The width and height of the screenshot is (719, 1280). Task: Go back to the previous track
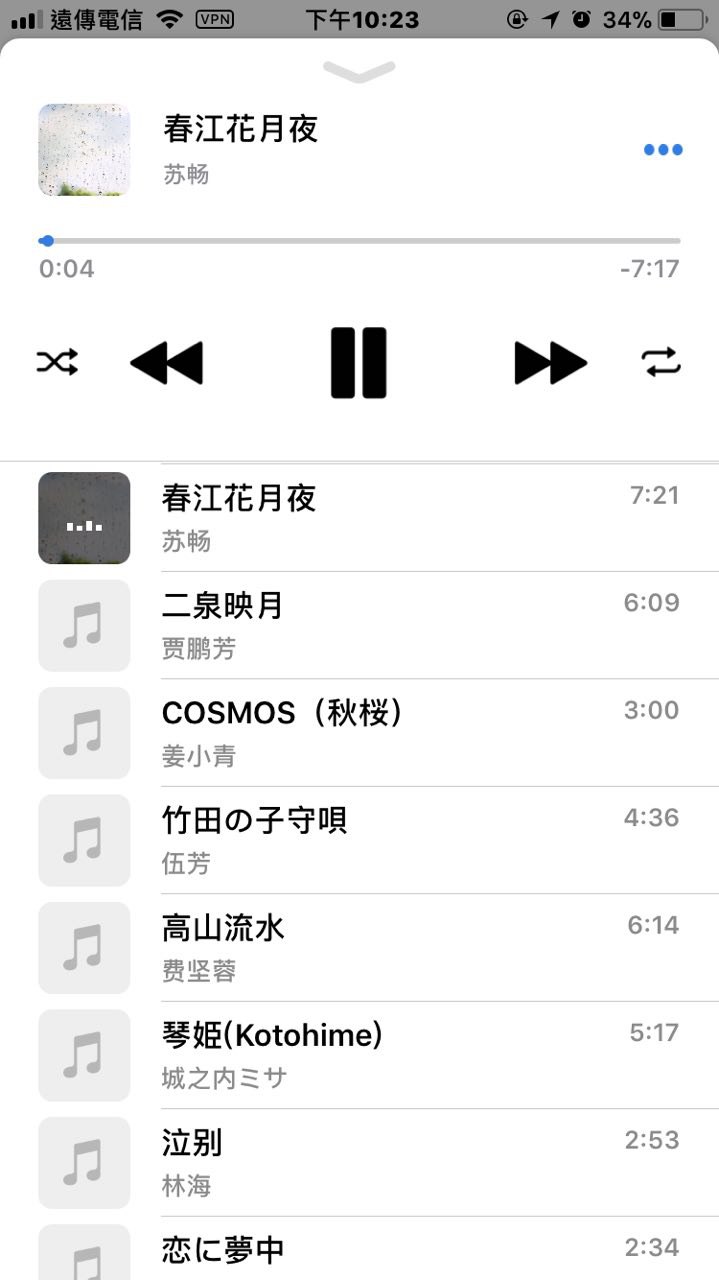click(167, 363)
